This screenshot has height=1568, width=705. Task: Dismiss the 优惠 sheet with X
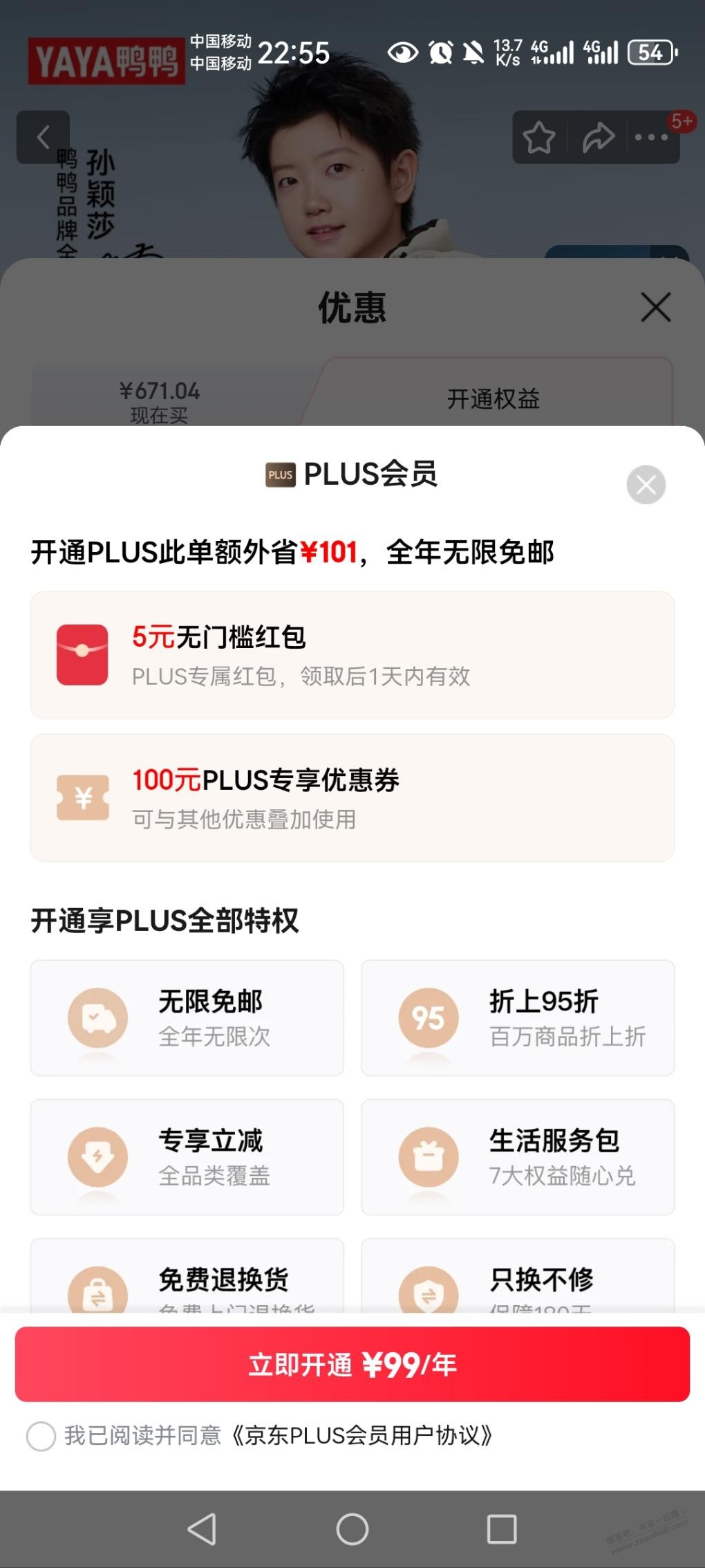click(655, 307)
